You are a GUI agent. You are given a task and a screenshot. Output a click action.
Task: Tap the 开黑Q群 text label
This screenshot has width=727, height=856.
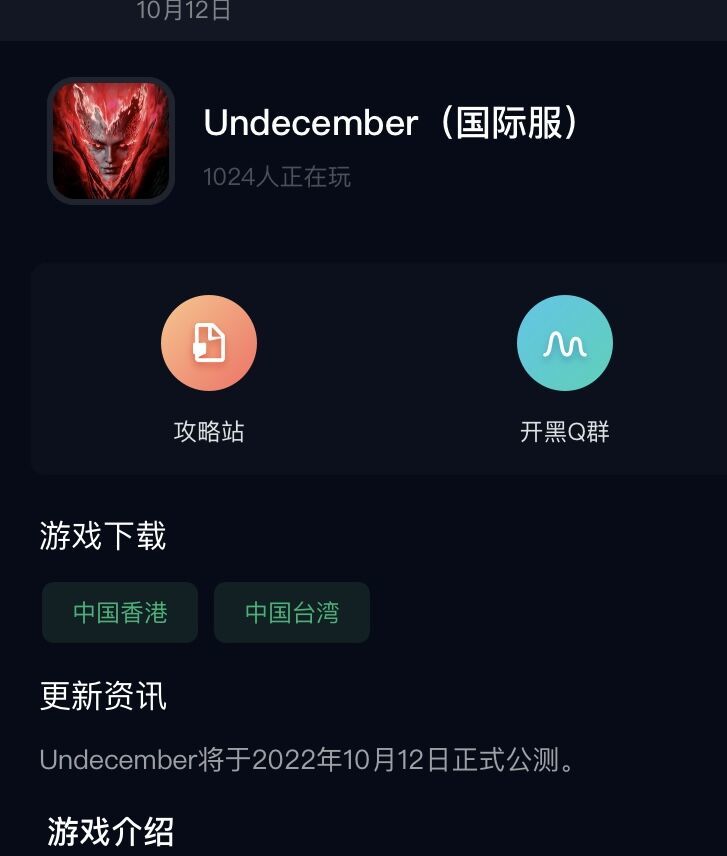[564, 432]
